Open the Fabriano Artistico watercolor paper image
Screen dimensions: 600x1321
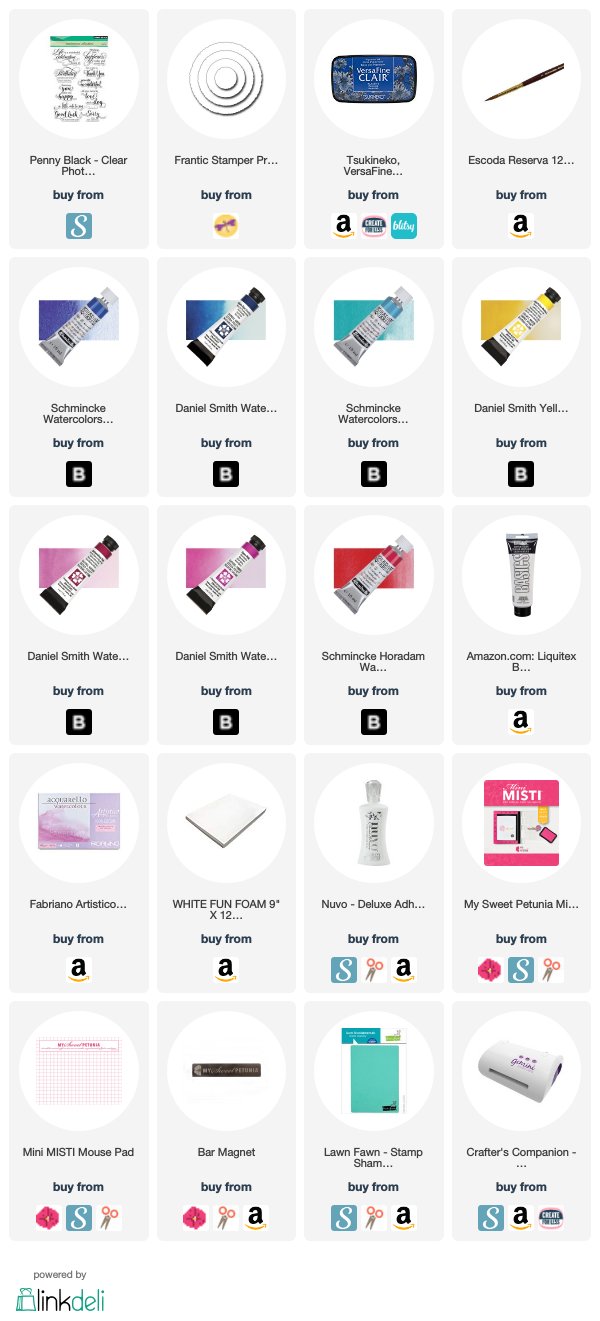coord(78,821)
